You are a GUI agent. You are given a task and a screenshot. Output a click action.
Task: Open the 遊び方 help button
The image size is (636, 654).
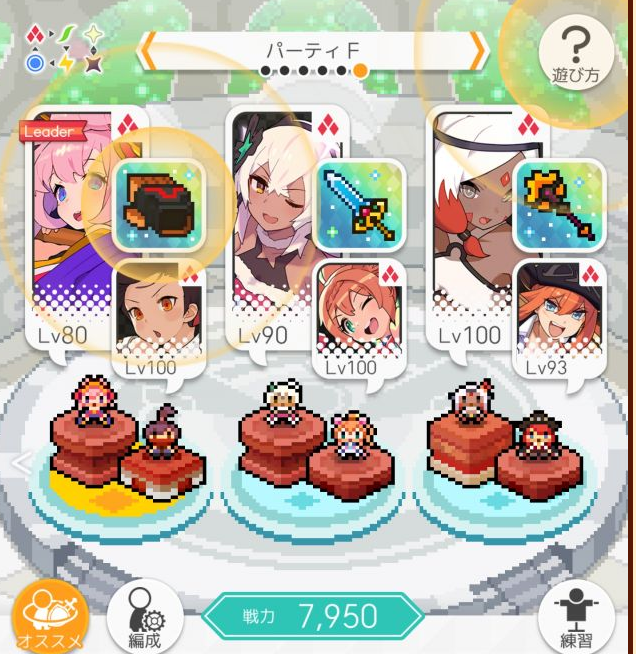tap(577, 53)
